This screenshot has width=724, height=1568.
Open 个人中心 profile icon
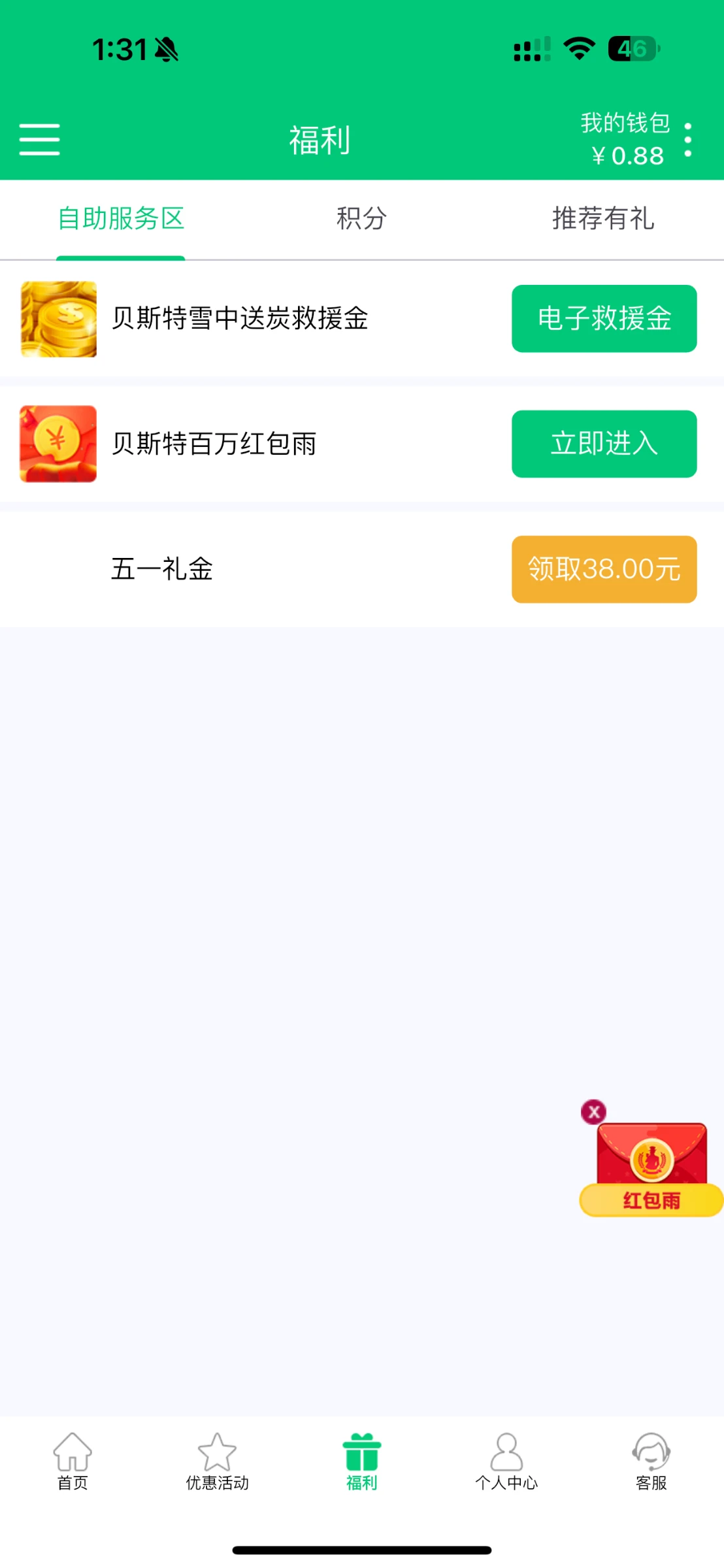point(507,1467)
